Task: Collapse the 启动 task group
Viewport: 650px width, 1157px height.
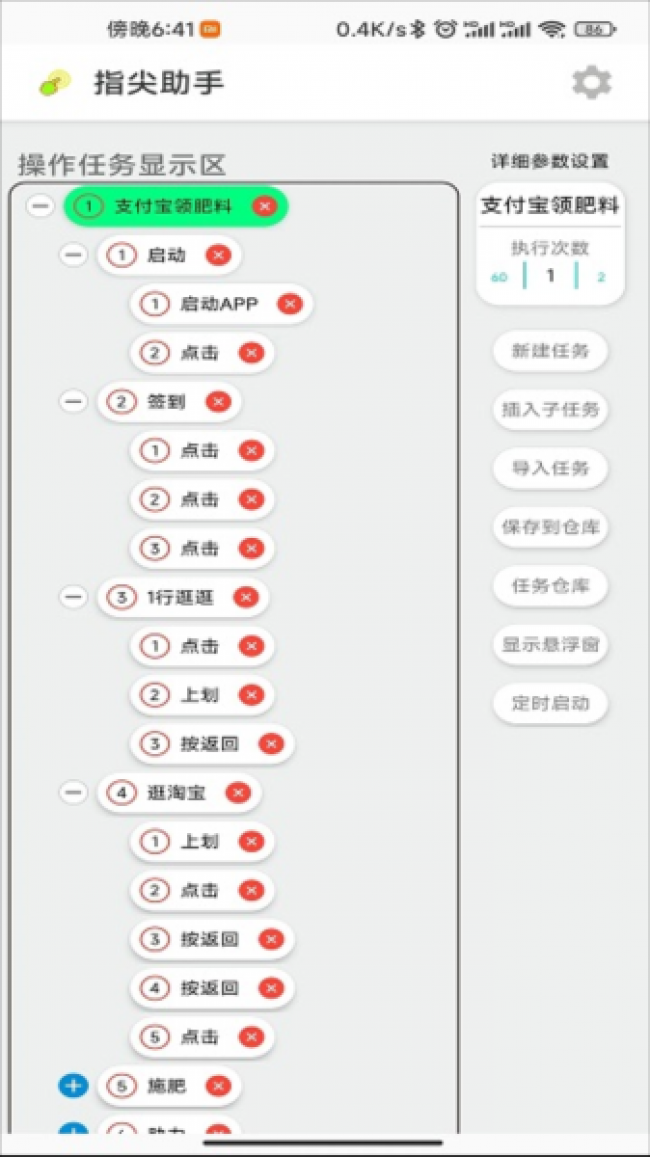Action: [73, 256]
